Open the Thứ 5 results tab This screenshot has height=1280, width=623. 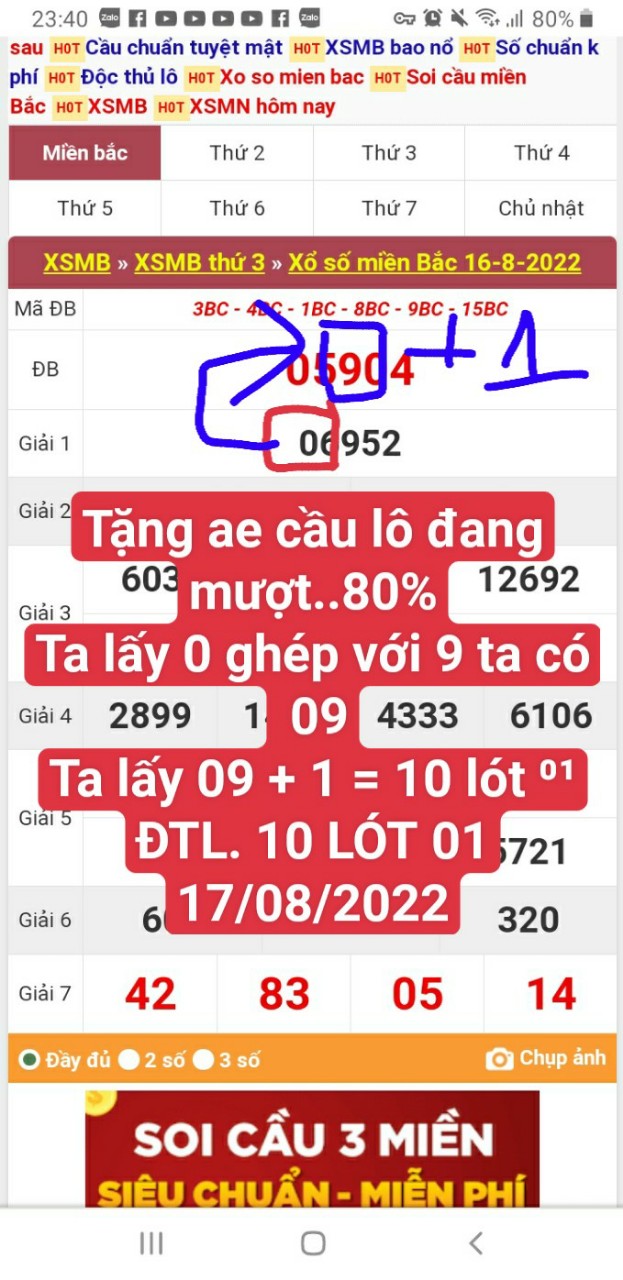point(85,208)
